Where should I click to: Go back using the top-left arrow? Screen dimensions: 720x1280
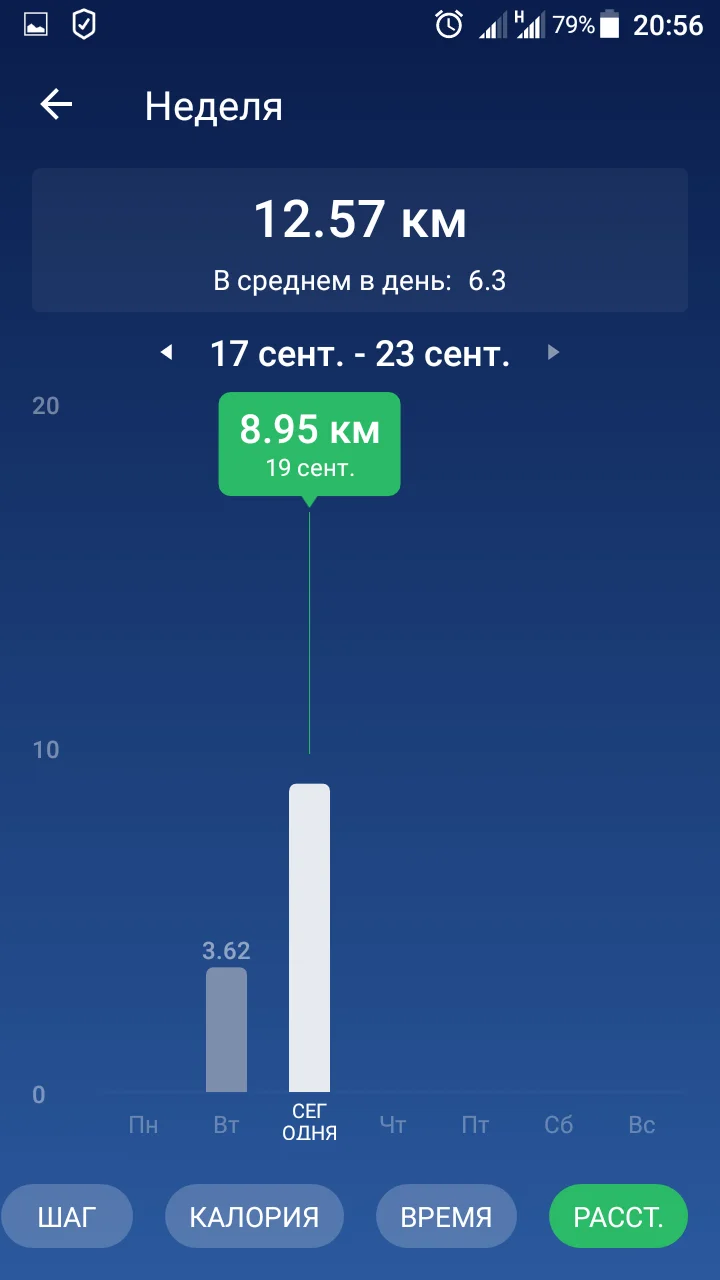pos(56,105)
